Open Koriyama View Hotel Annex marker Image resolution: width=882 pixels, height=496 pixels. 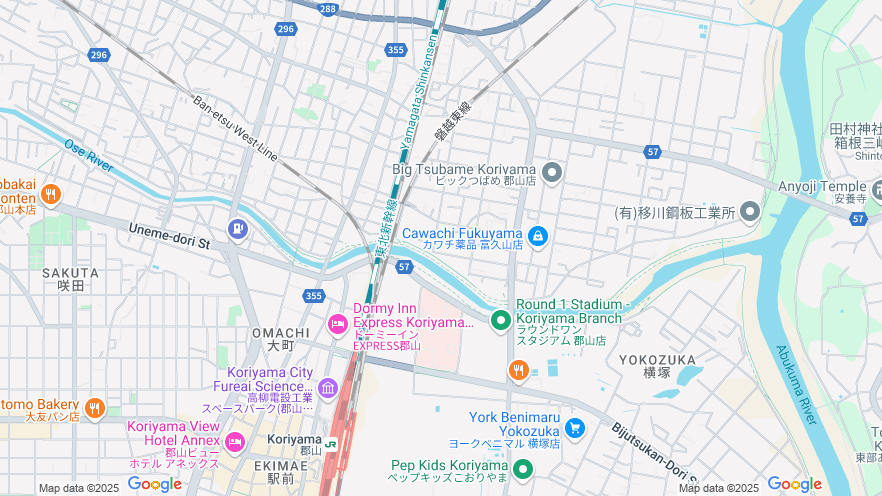click(234, 442)
